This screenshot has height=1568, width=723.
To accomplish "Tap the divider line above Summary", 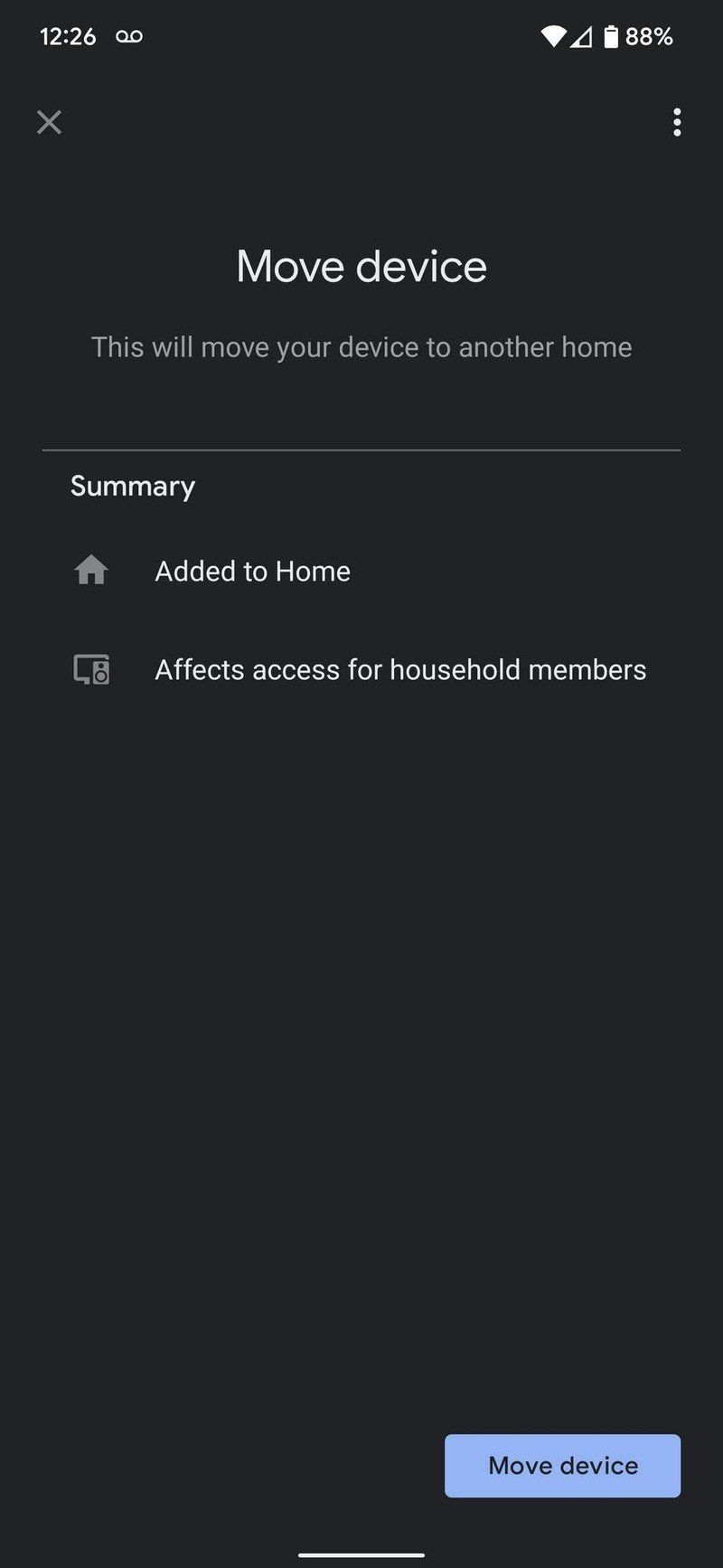I will (x=361, y=448).
